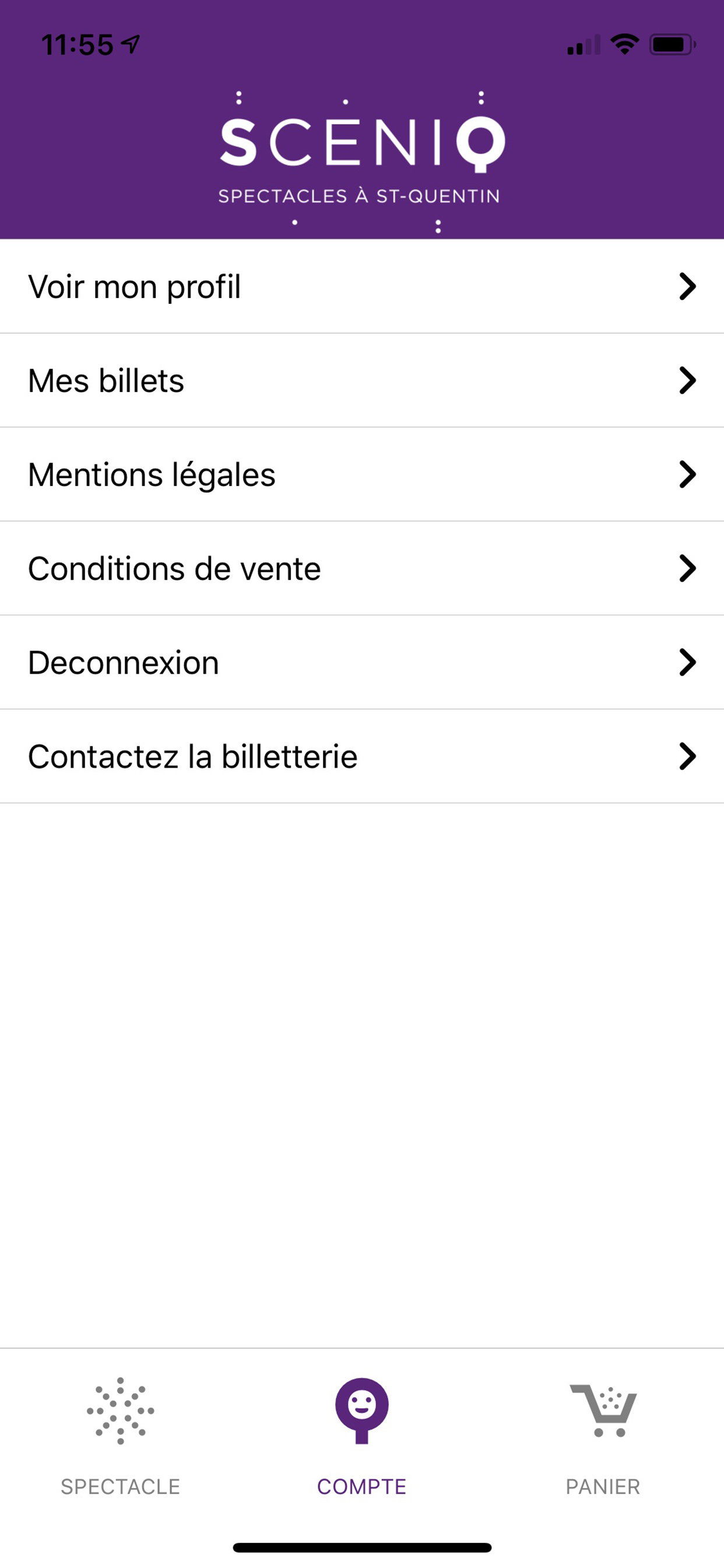The height and width of the screenshot is (1568, 724).
Task: Open Voir mon profil
Action: pos(362,286)
